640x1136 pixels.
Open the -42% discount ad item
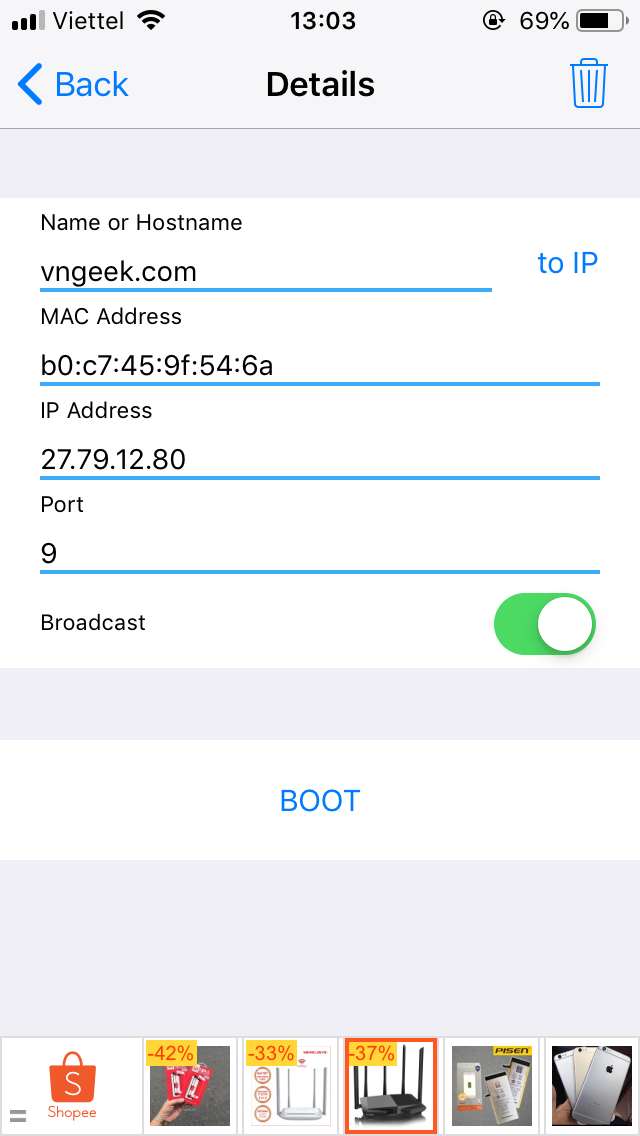point(189,1086)
